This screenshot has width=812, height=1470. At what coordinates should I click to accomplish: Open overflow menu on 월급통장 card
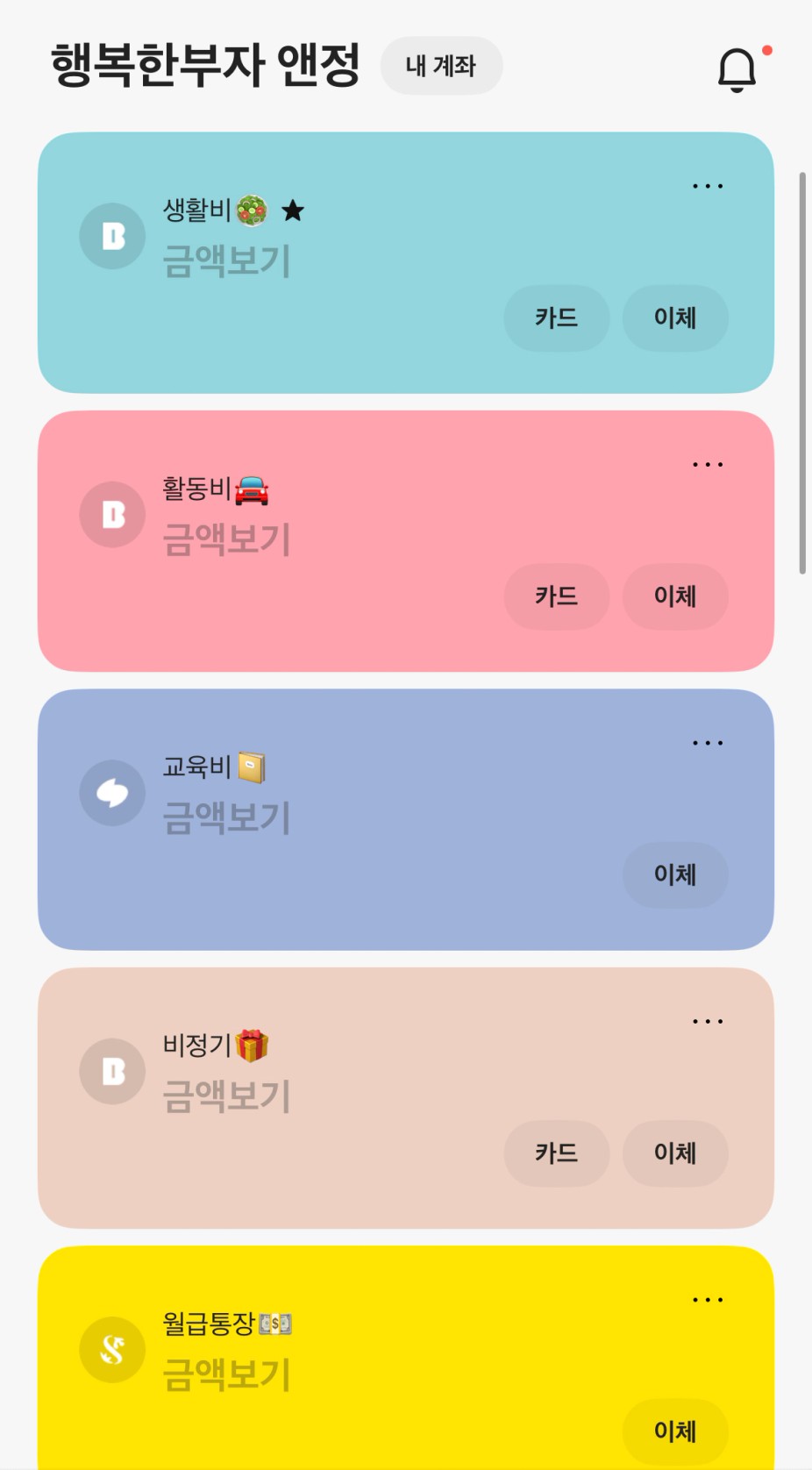[x=707, y=1299]
